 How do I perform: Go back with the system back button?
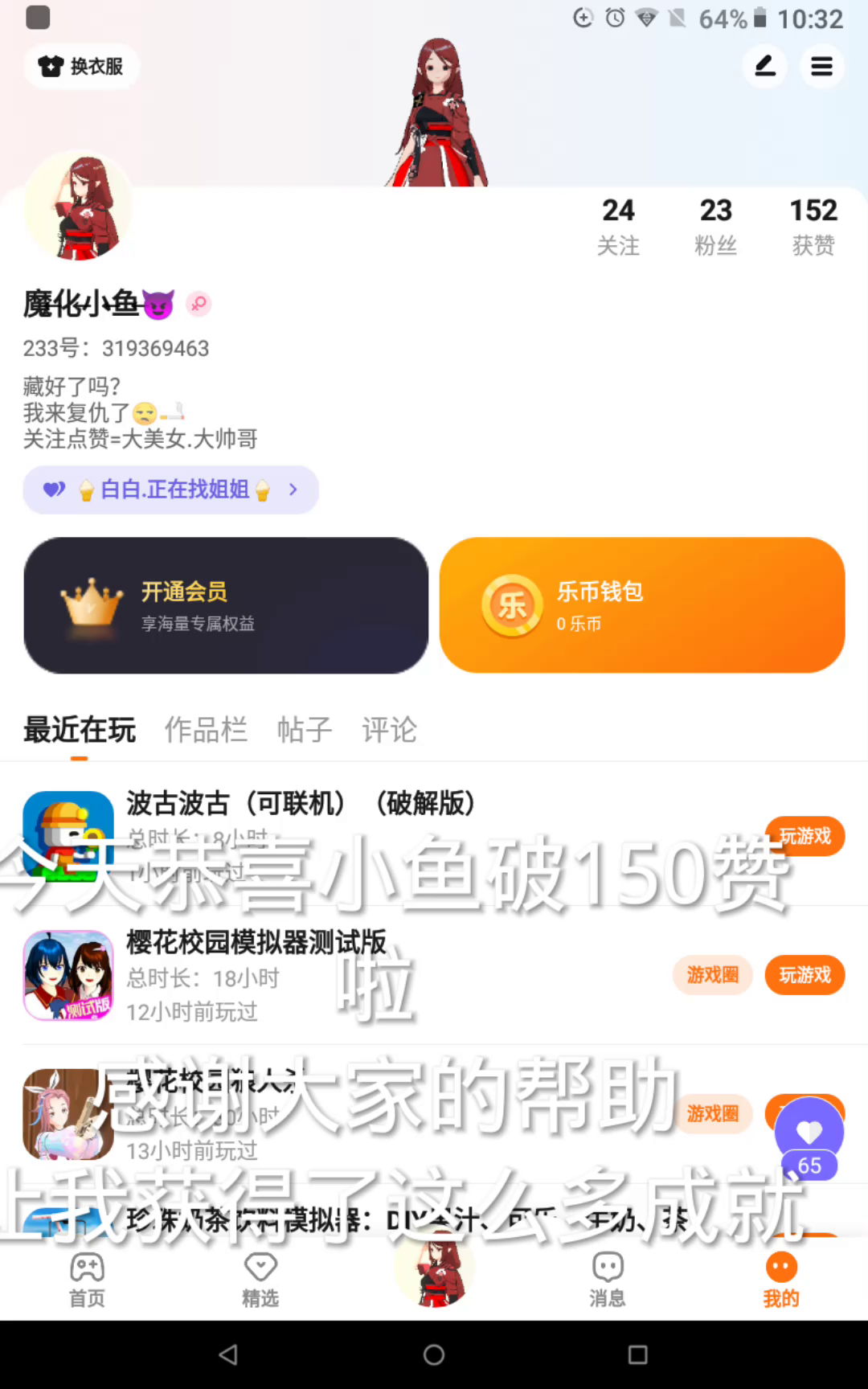tap(228, 1355)
